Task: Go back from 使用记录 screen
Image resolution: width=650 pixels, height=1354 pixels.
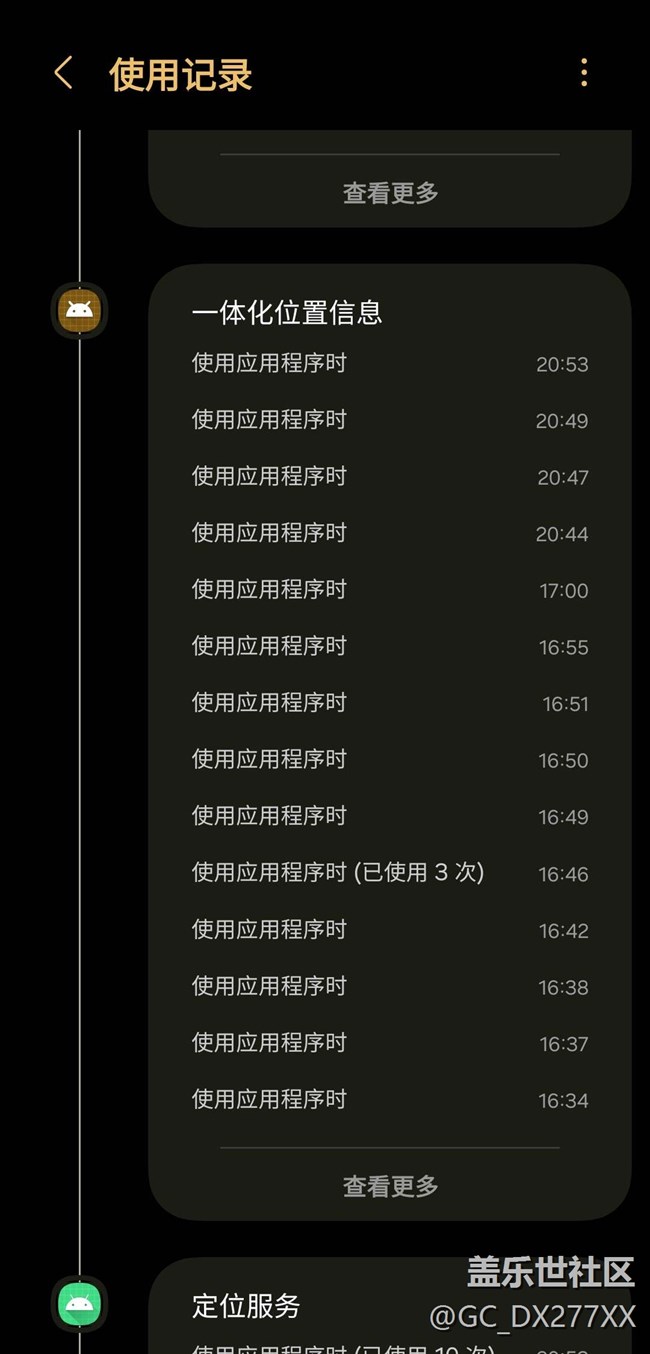Action: coord(63,73)
